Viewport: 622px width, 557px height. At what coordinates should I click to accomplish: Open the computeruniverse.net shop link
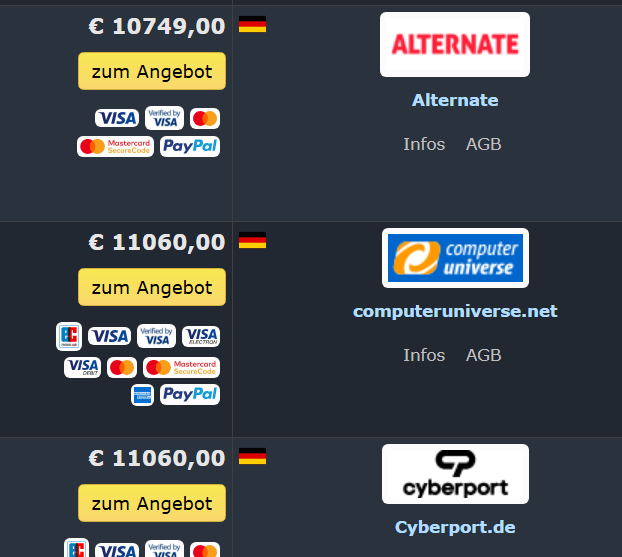pos(455,311)
